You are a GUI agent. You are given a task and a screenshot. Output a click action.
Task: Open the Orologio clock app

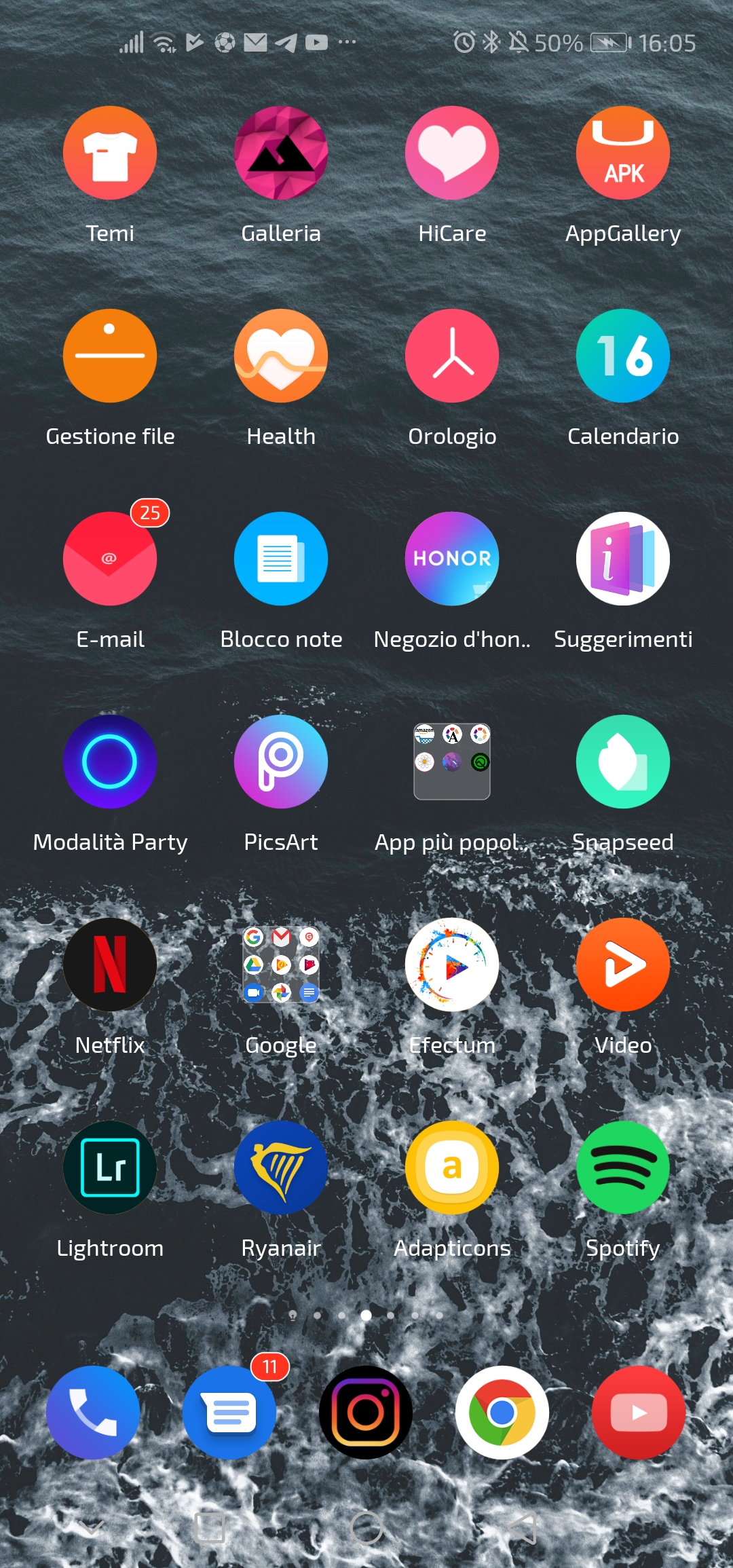(x=452, y=356)
